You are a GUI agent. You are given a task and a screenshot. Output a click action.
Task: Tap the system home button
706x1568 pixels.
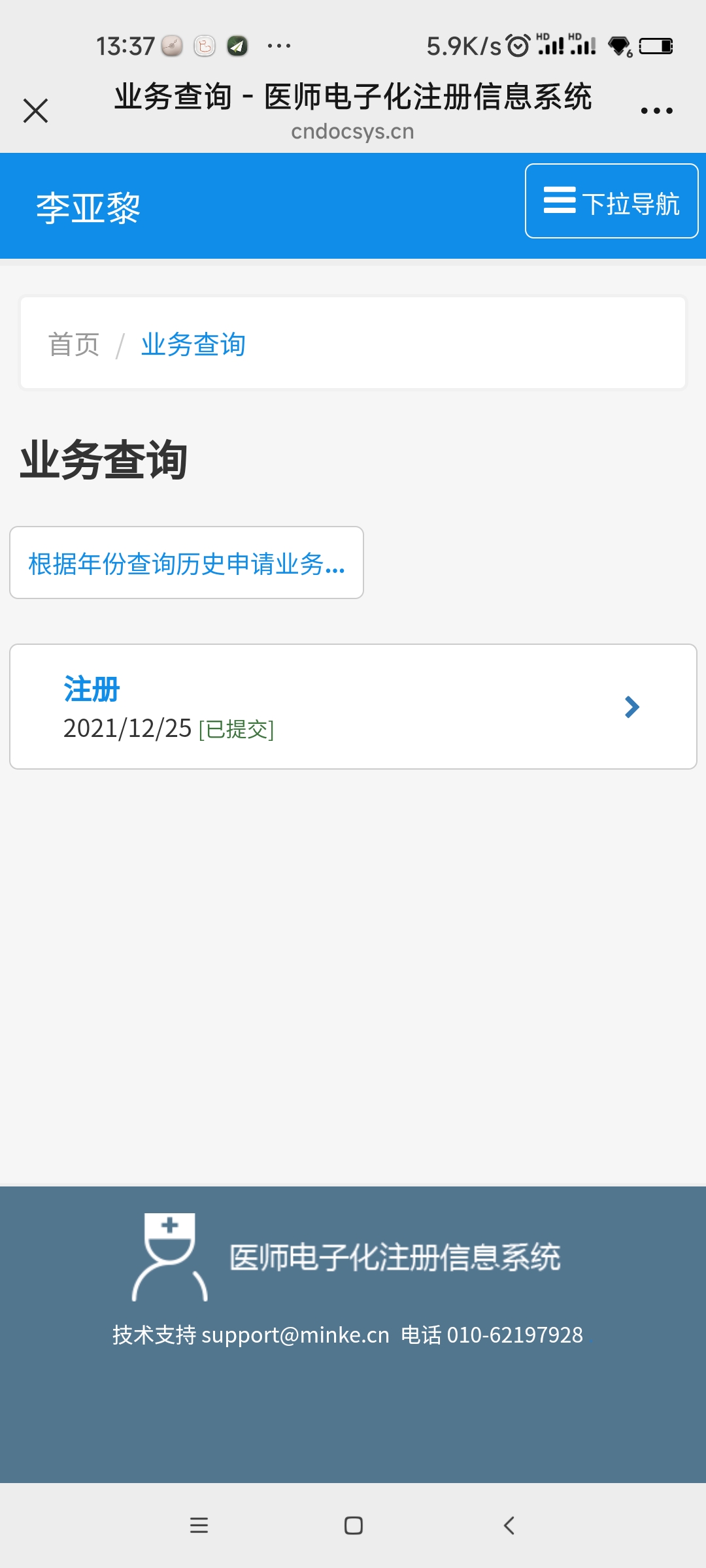click(x=353, y=1526)
